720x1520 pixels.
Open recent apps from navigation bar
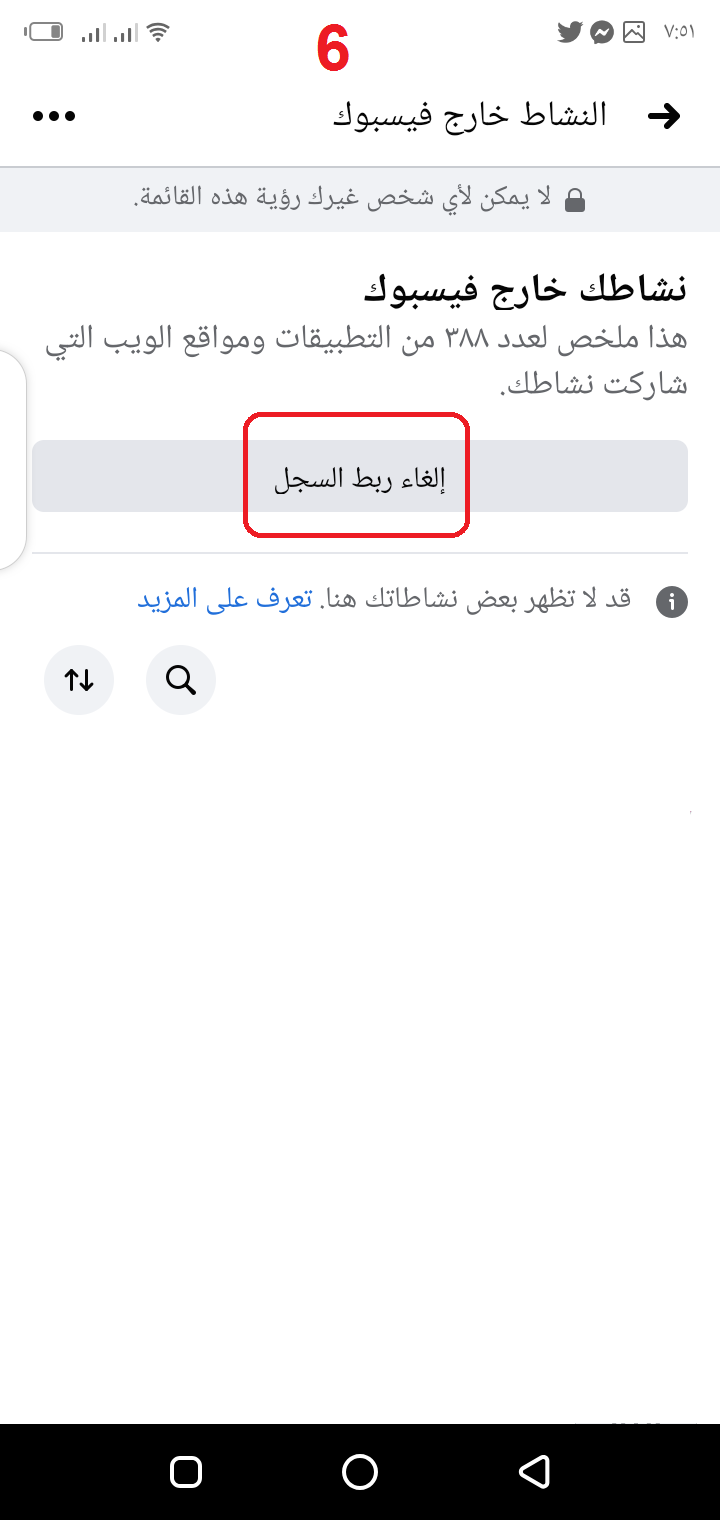[186, 1471]
